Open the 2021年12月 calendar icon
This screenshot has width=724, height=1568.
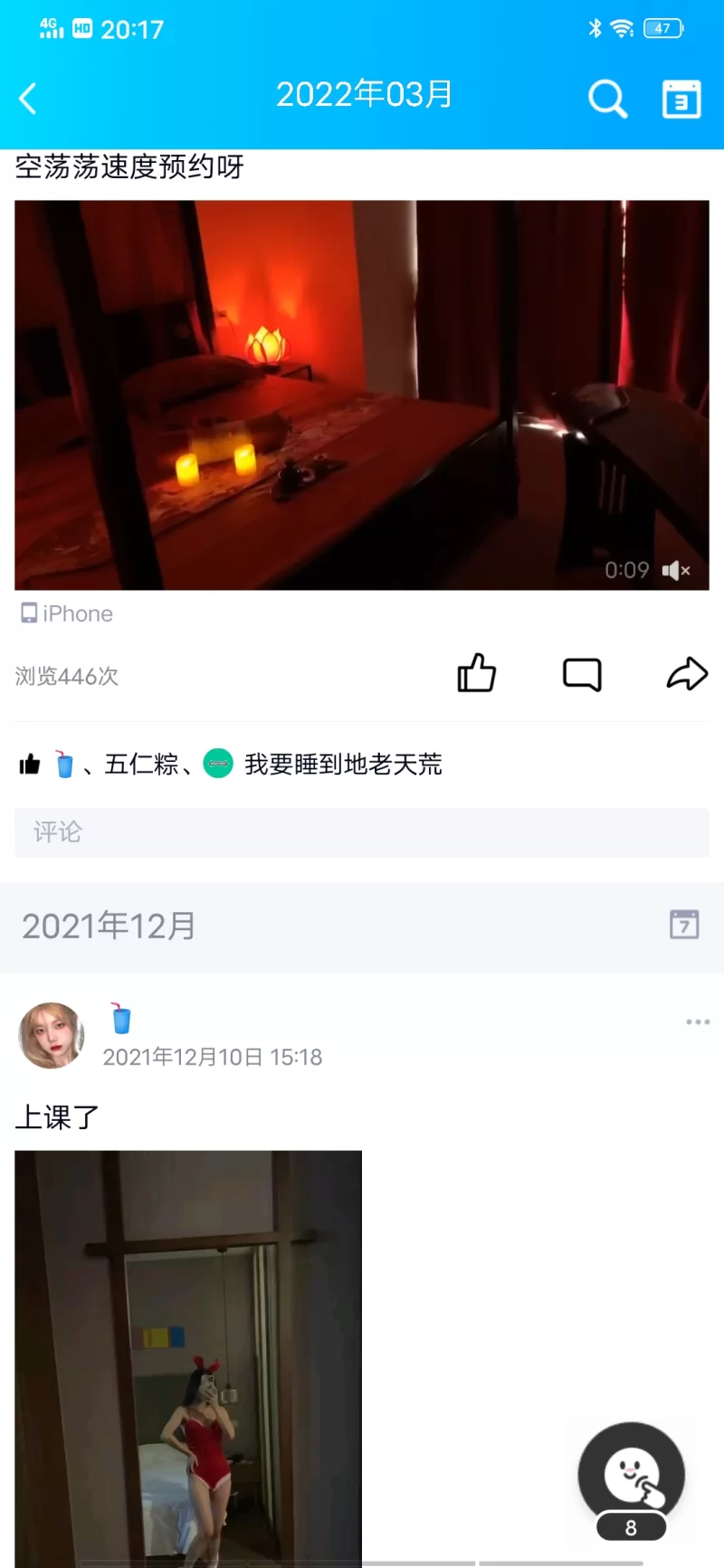click(x=684, y=925)
